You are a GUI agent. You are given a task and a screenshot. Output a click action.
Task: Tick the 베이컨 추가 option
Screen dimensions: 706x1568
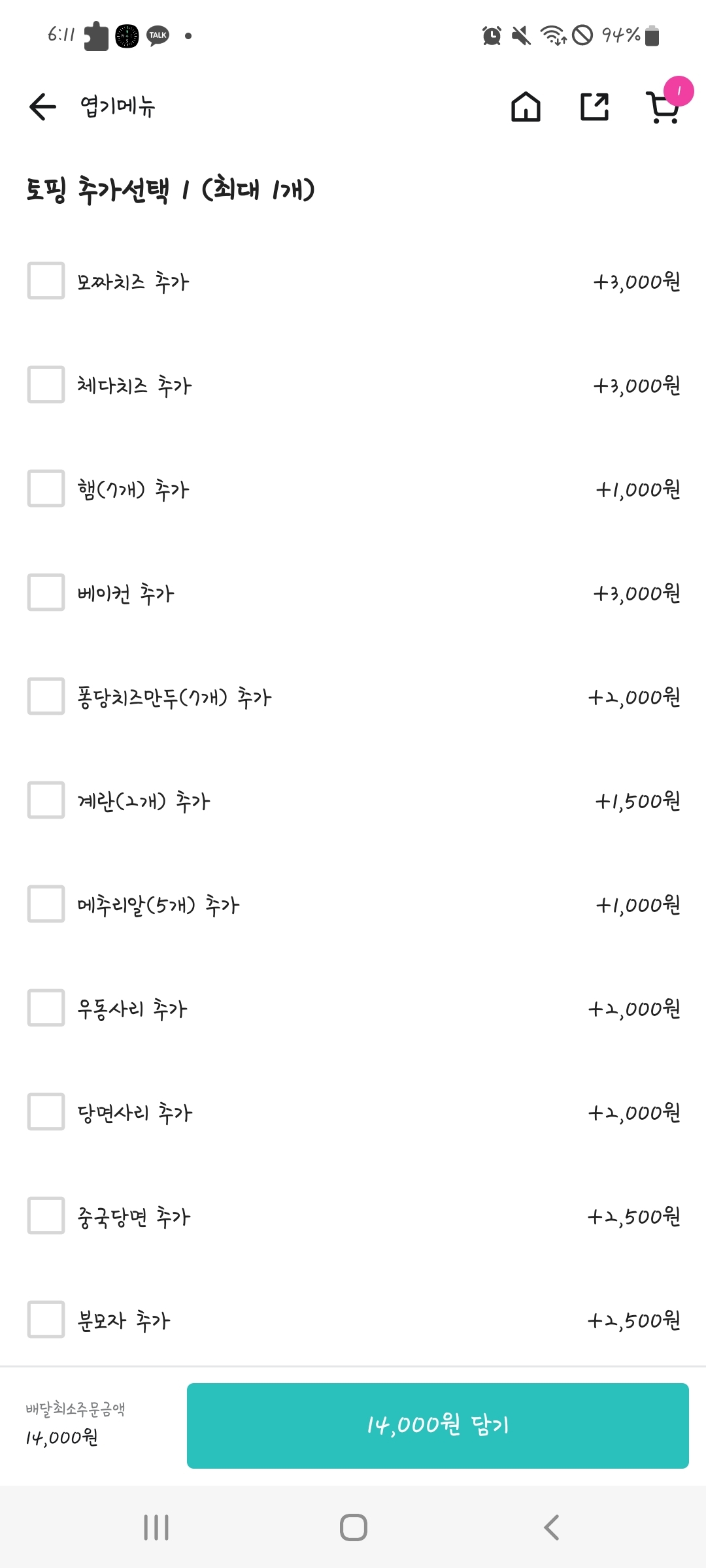(46, 593)
